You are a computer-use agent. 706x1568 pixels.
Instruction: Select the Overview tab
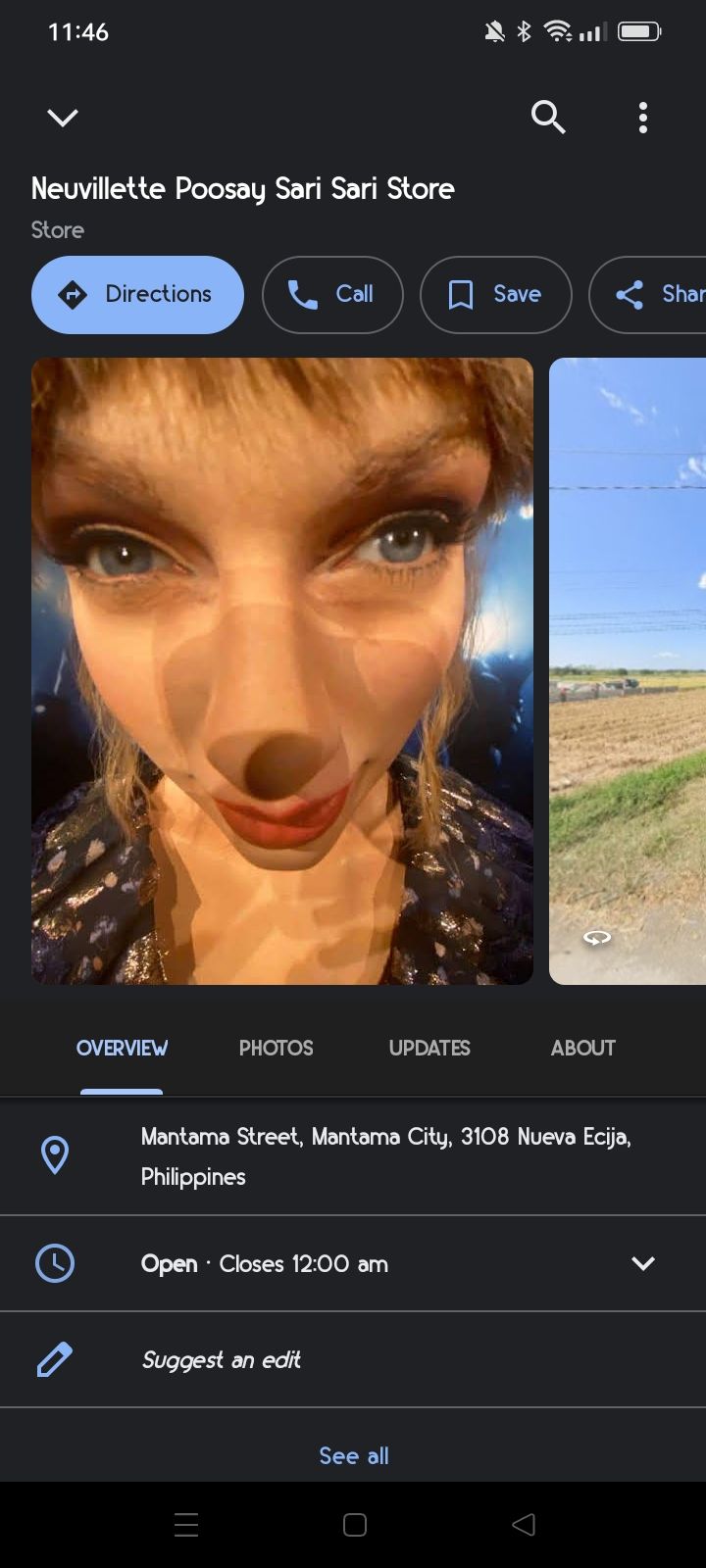coord(122,1049)
